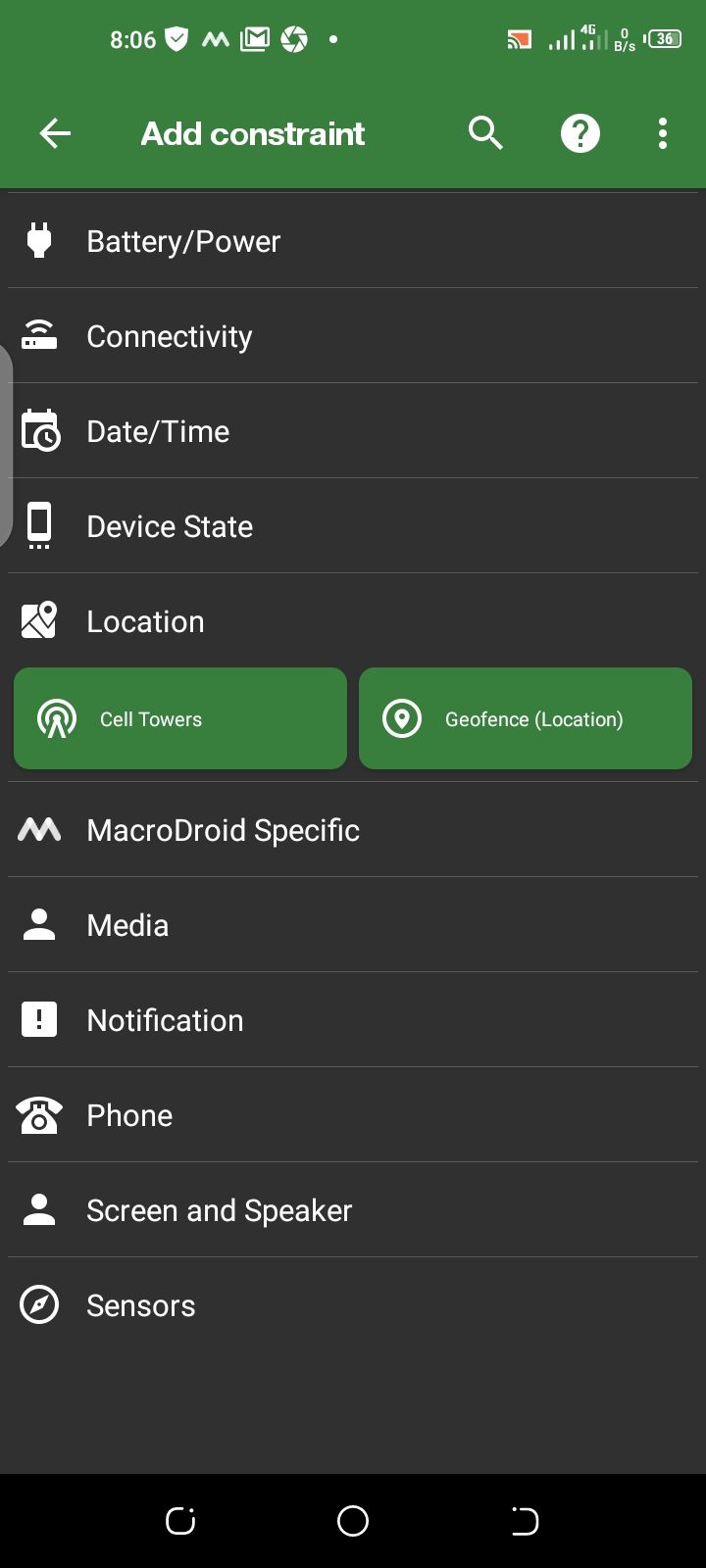
Task: Select the Date/Time calendar clock icon
Action: point(38,429)
